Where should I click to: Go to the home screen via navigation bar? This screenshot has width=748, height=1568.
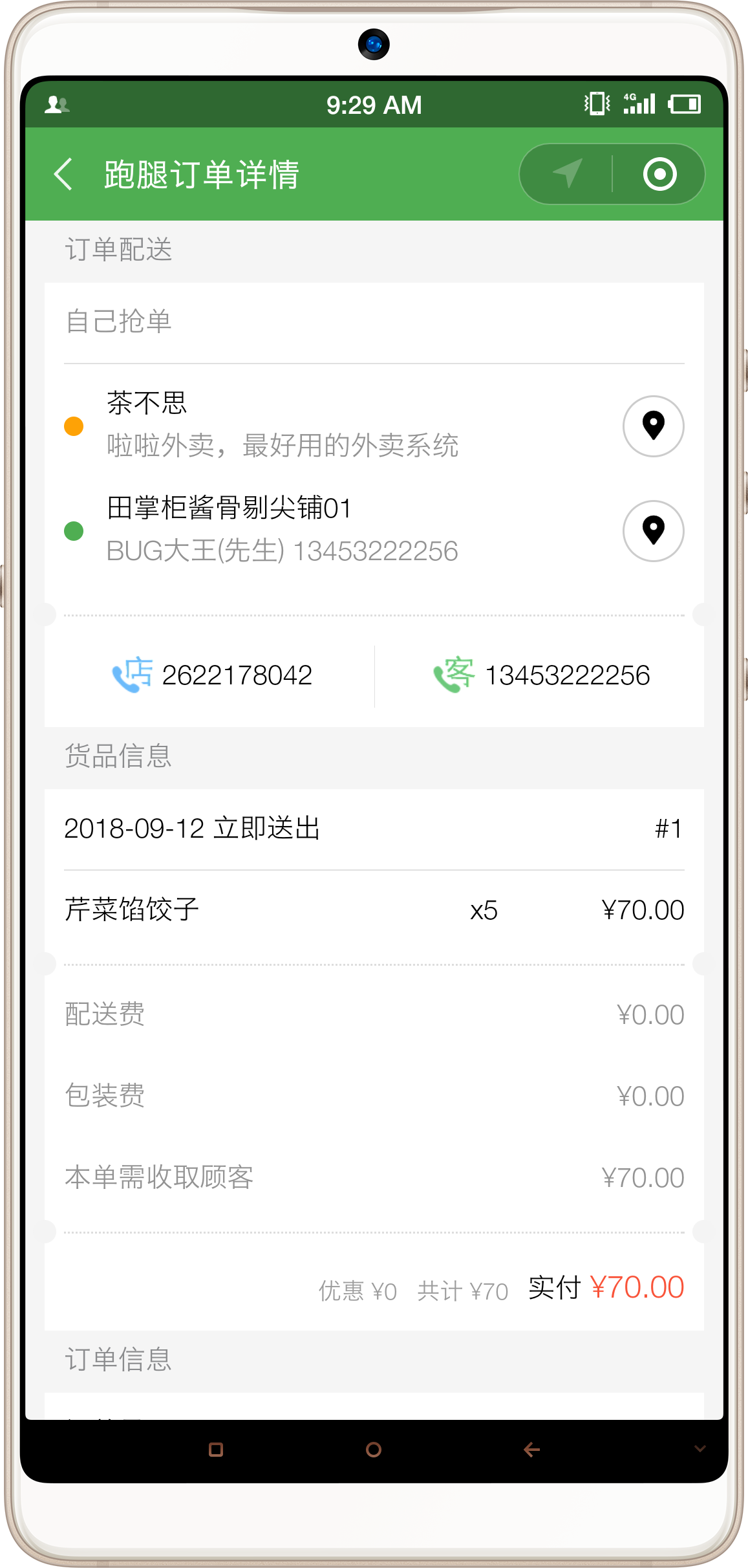point(374,1450)
